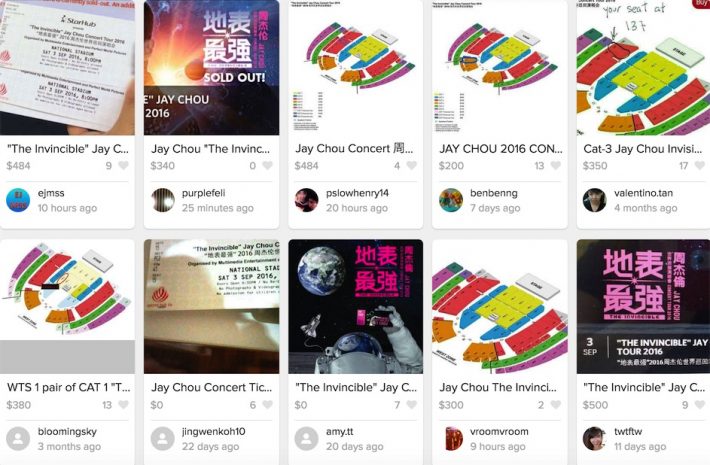710x465 pixels.
Task: Open ejmss's $484 Jay Chou ticket listing
Action: tap(67, 148)
